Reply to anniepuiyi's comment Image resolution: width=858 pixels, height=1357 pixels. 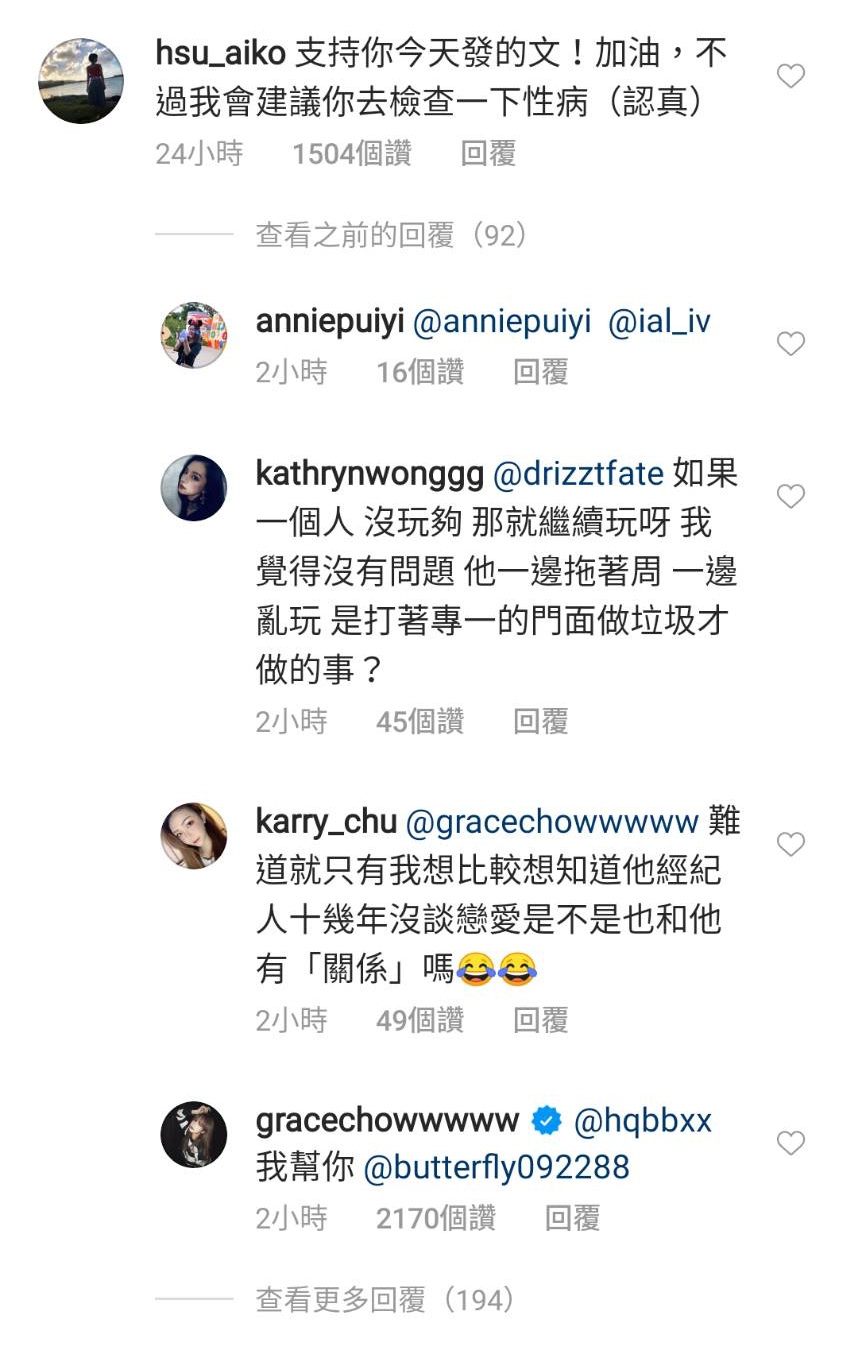tap(540, 372)
